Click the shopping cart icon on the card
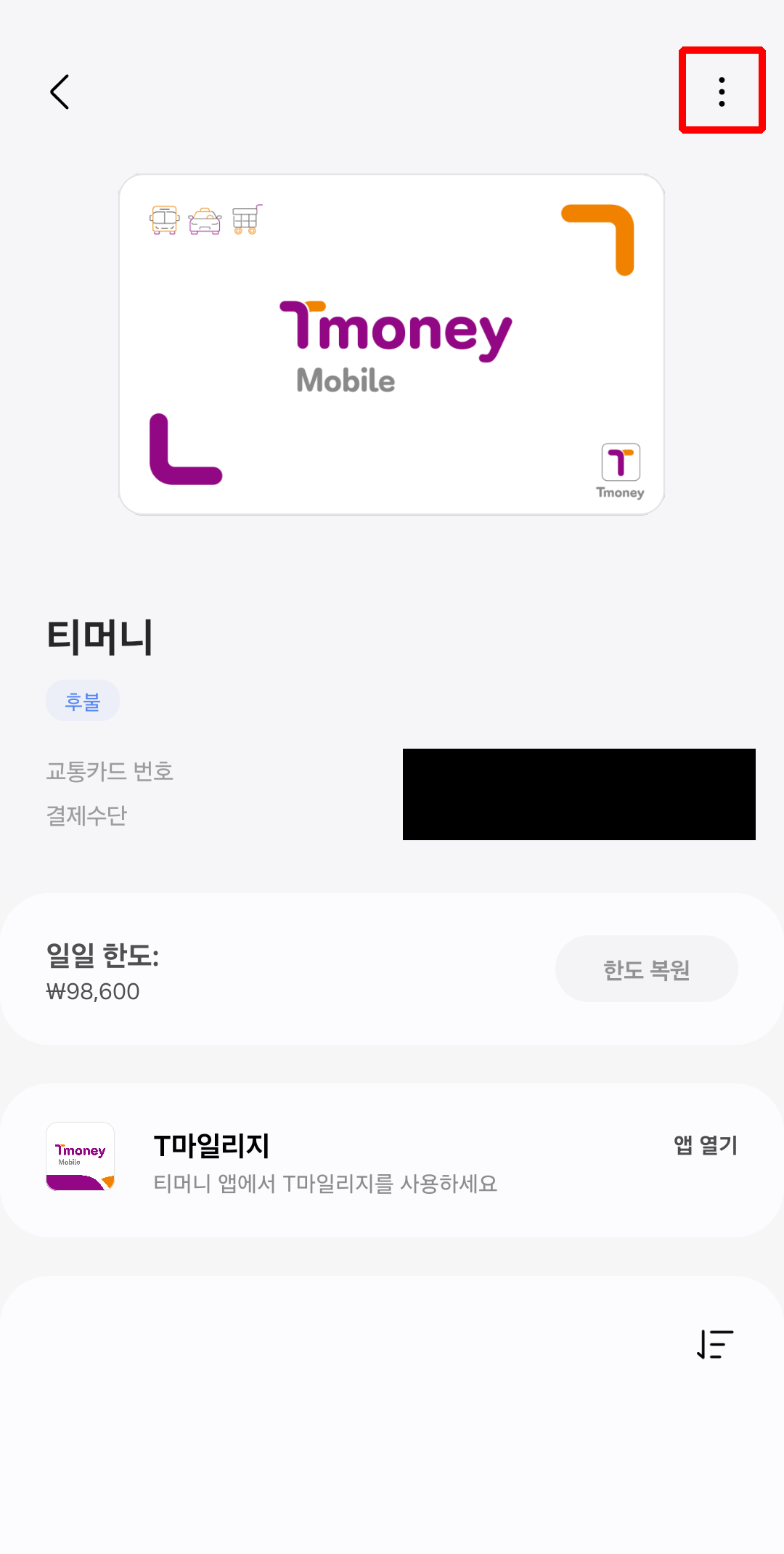The width and height of the screenshot is (784, 1554). coord(247,219)
